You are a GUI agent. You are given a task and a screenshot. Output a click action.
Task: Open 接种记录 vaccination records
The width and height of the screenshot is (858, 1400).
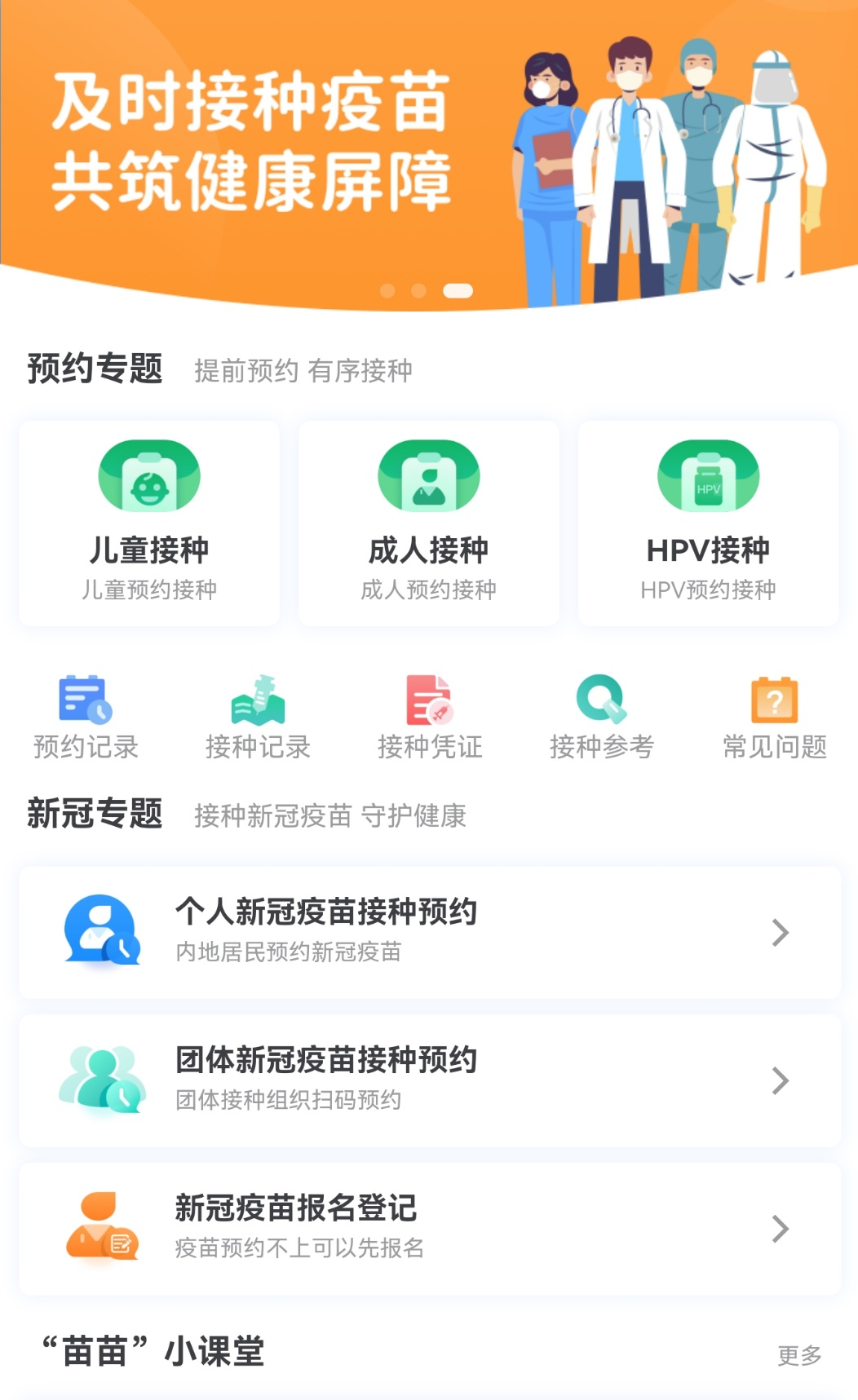(x=258, y=717)
